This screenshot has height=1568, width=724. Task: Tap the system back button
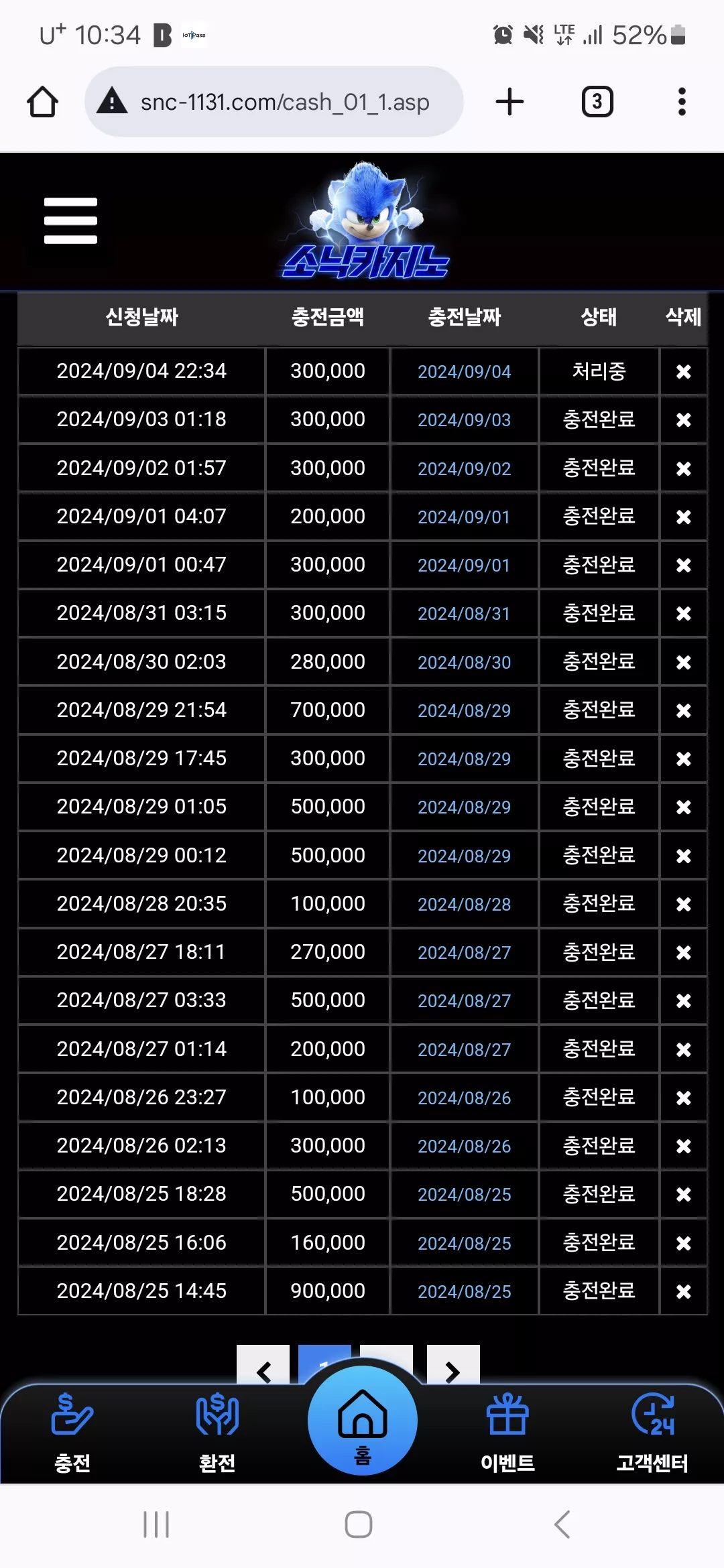pyautogui.click(x=562, y=1524)
